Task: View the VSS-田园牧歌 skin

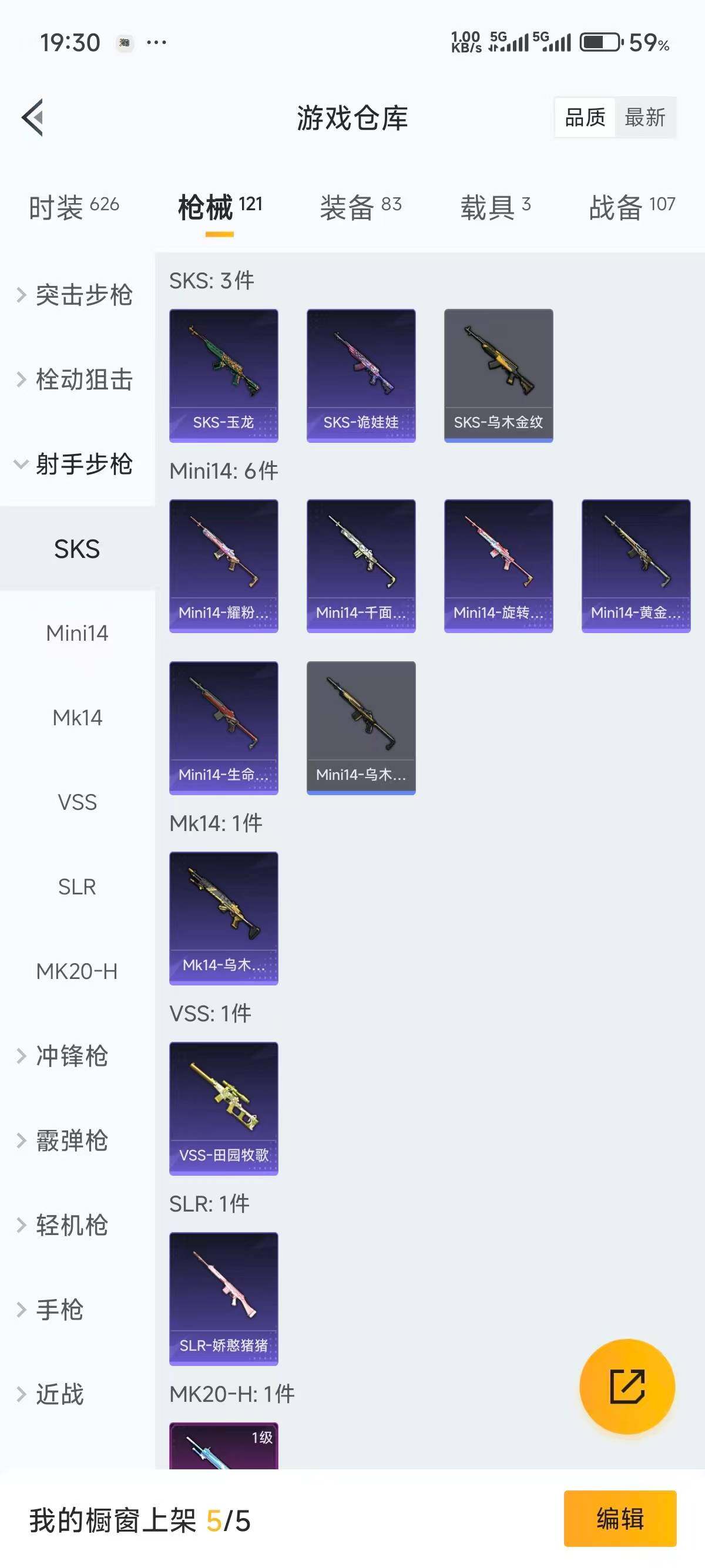Action: pyautogui.click(x=223, y=1108)
